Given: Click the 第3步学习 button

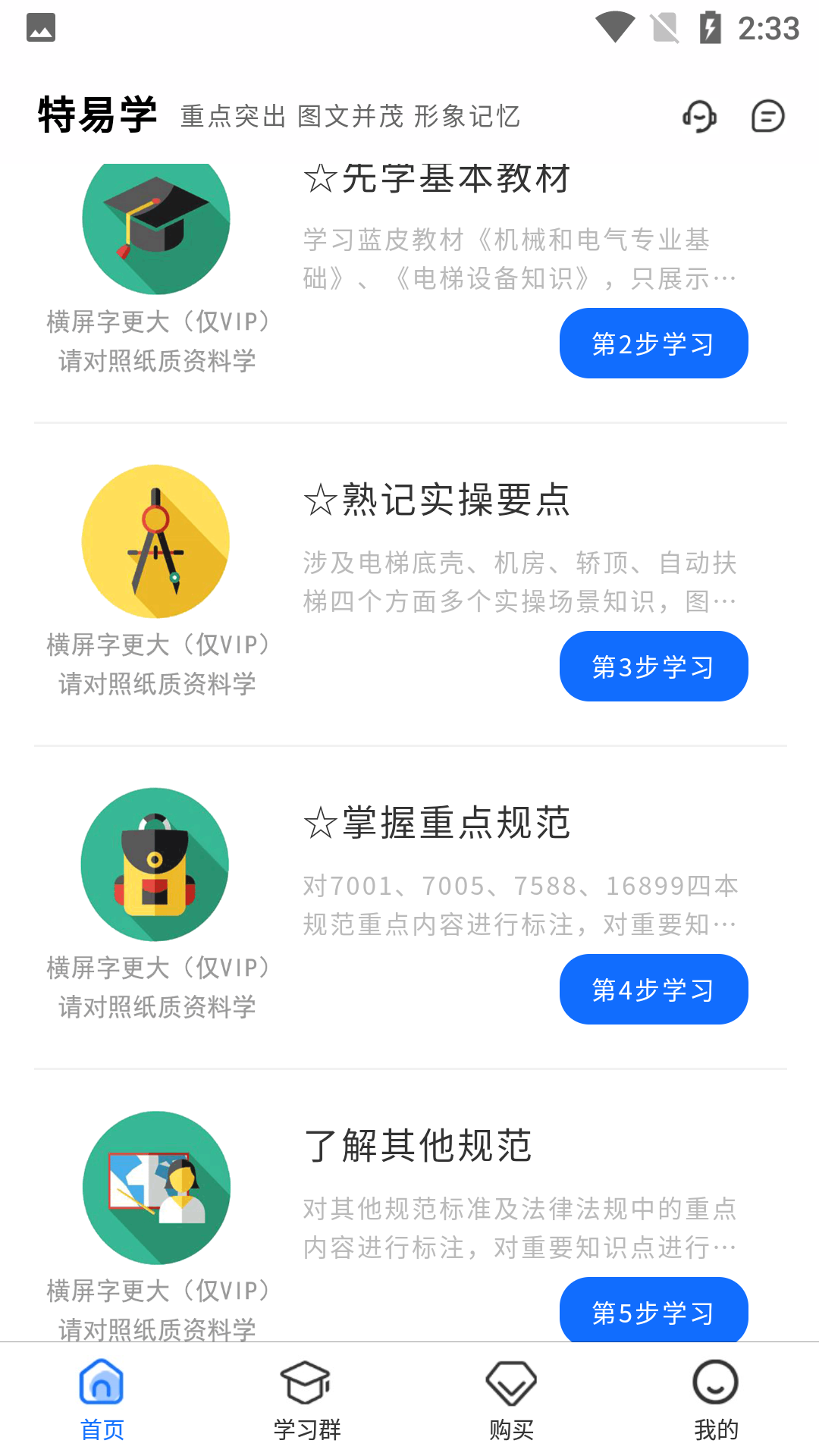Looking at the screenshot, I should 654,666.
